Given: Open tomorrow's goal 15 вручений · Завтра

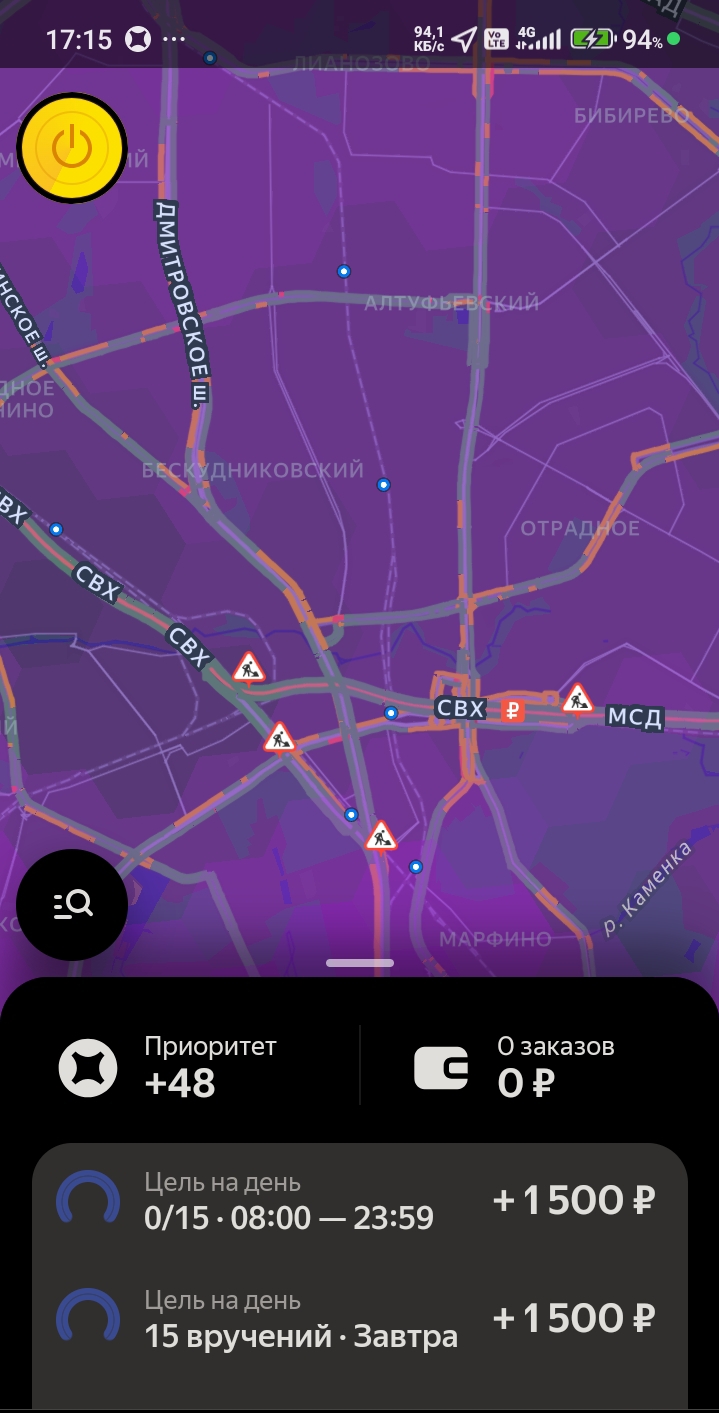Looking at the screenshot, I should tap(360, 1318).
